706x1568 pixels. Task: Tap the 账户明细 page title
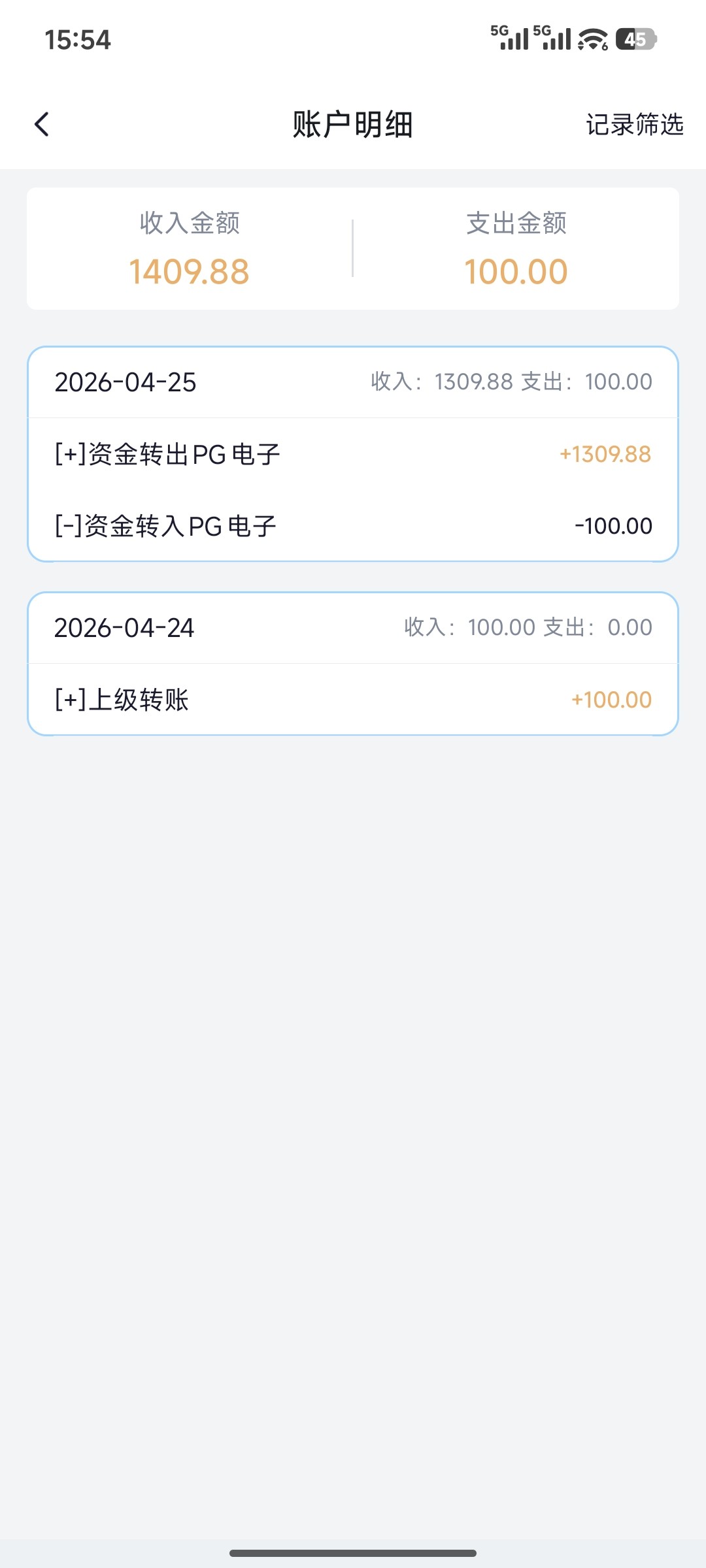coord(353,125)
